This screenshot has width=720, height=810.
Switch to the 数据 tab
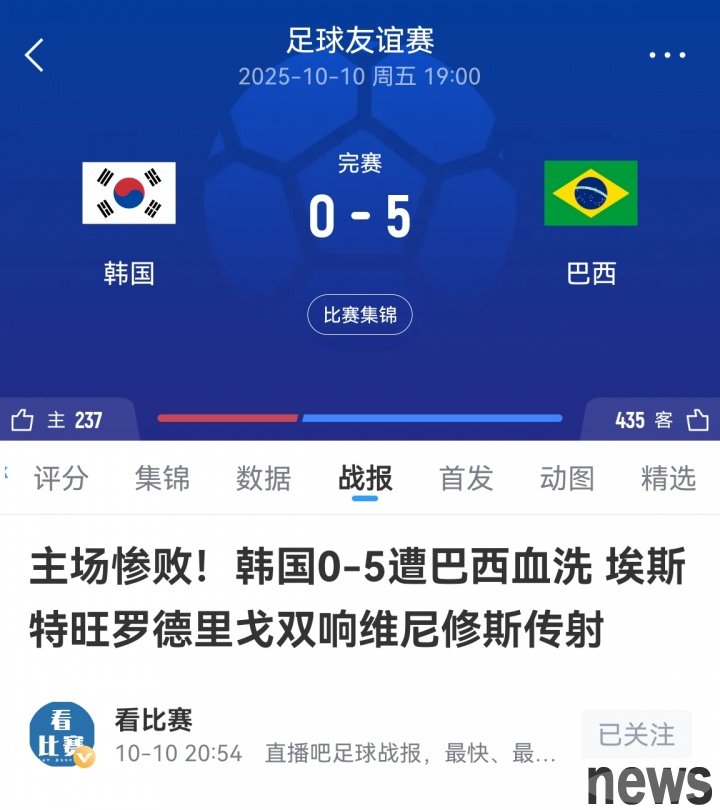click(x=263, y=479)
